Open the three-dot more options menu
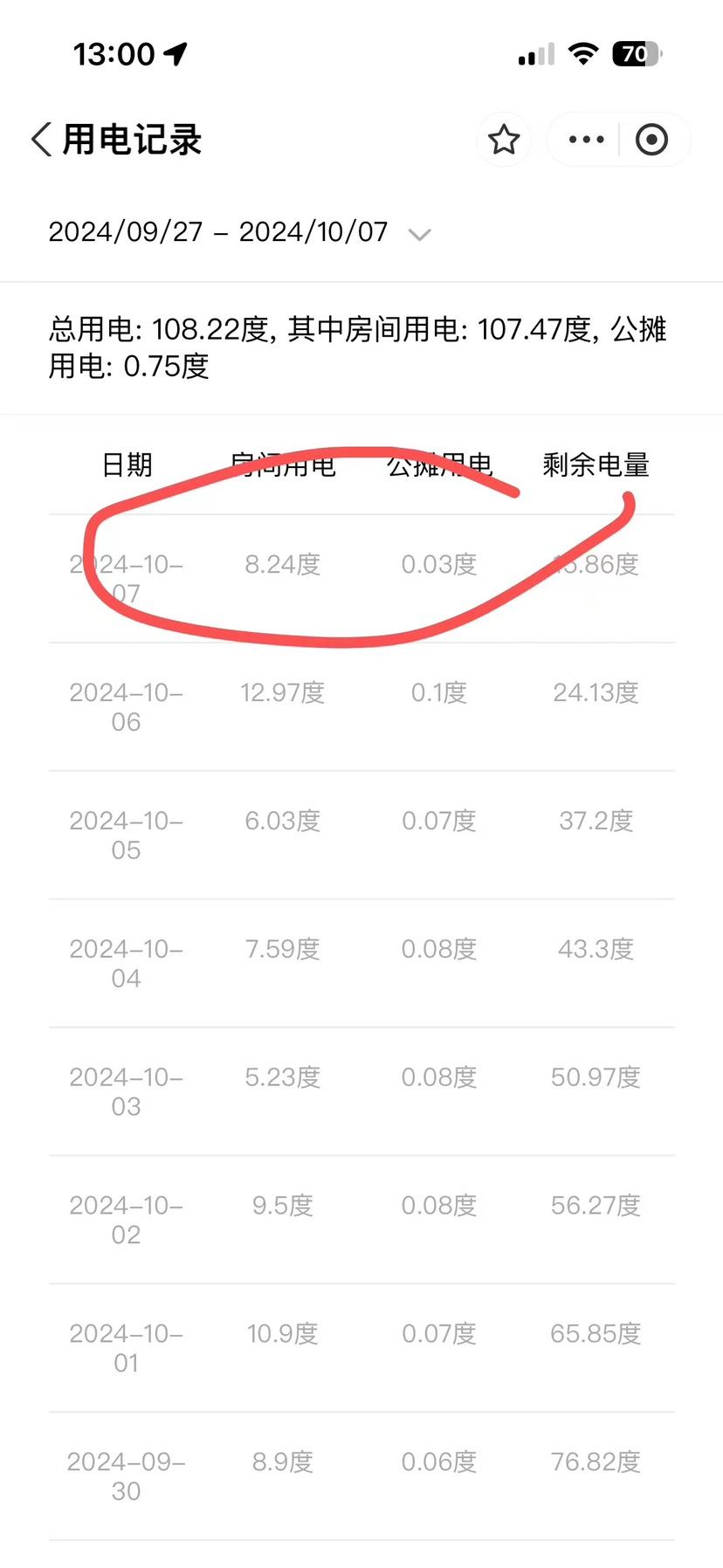Viewport: 723px width, 1568px height. [586, 140]
